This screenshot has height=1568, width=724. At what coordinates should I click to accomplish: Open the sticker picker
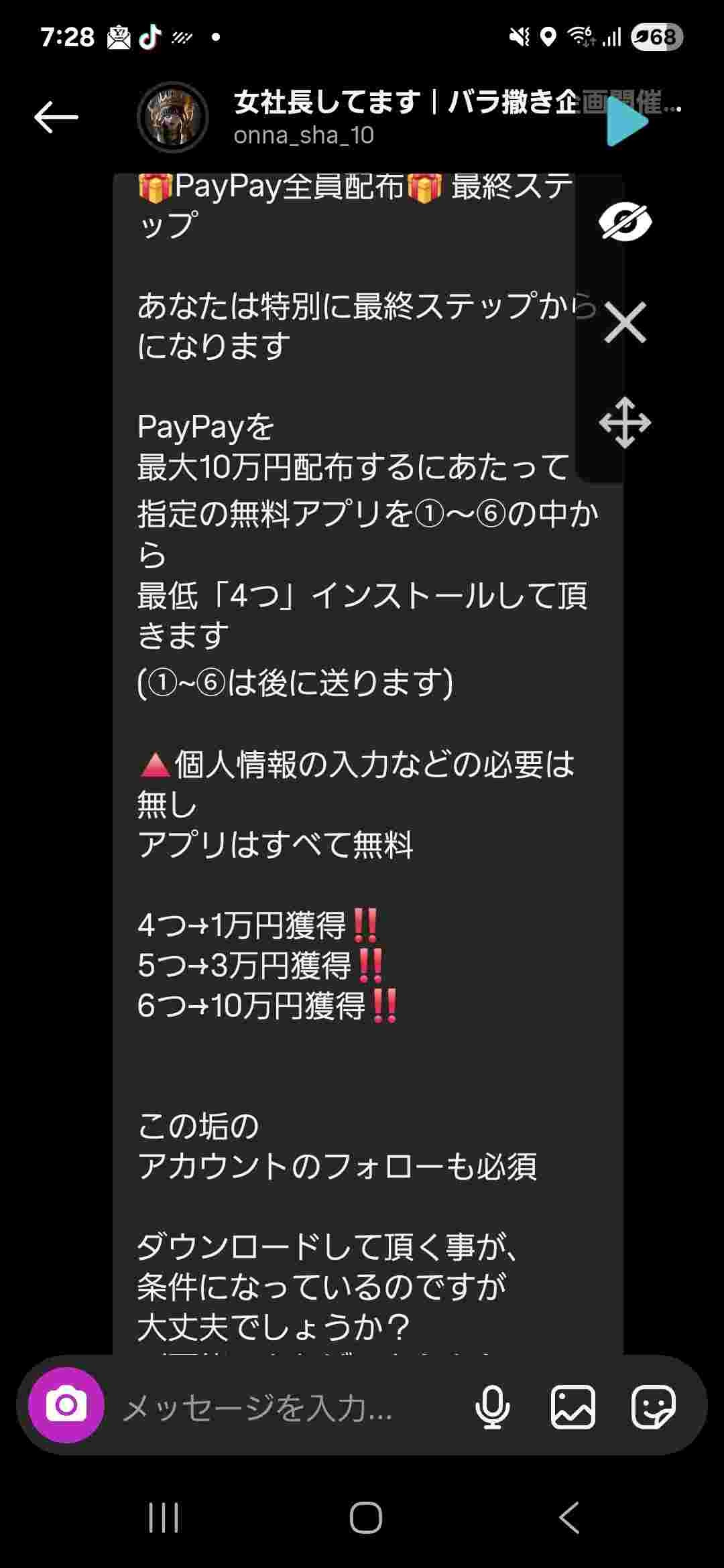pos(654,1407)
